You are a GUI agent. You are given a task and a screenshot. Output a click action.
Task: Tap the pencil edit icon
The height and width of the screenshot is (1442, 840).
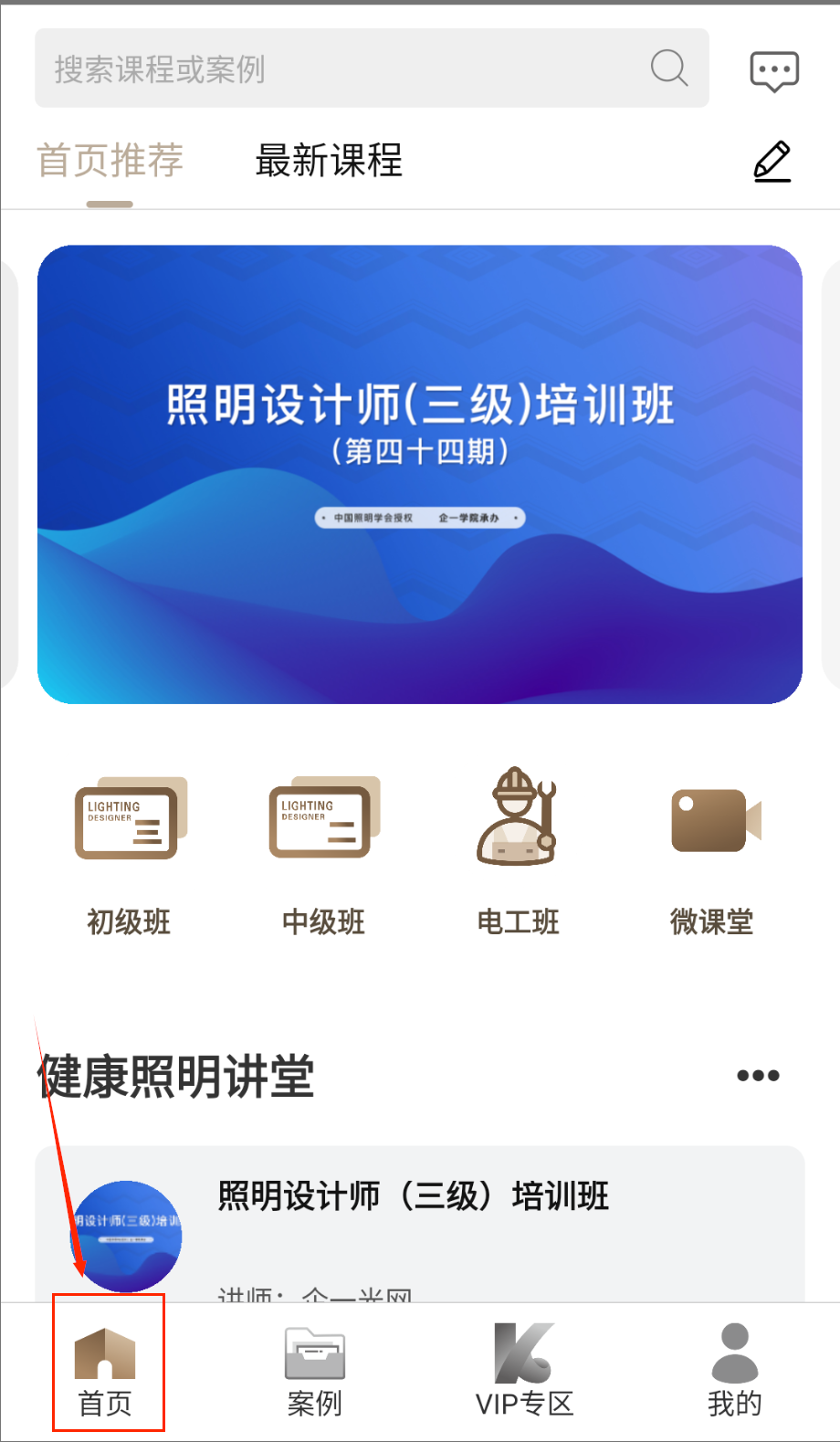coord(772,162)
